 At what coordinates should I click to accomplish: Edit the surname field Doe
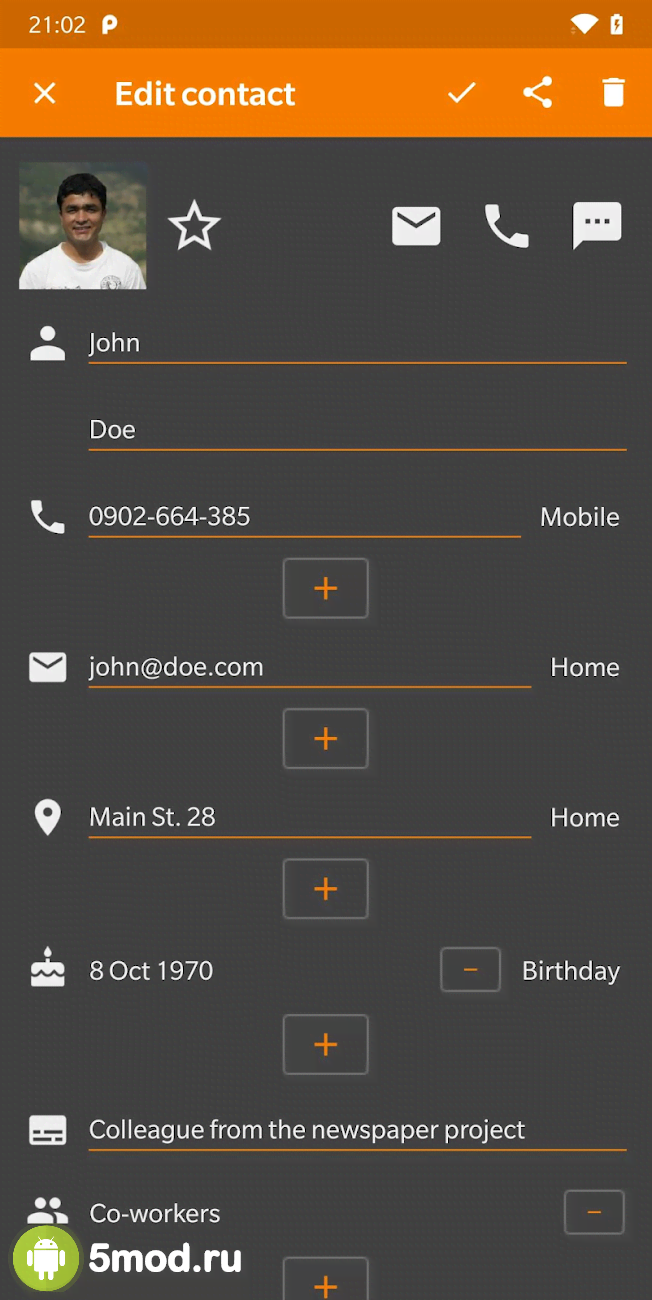(x=356, y=430)
